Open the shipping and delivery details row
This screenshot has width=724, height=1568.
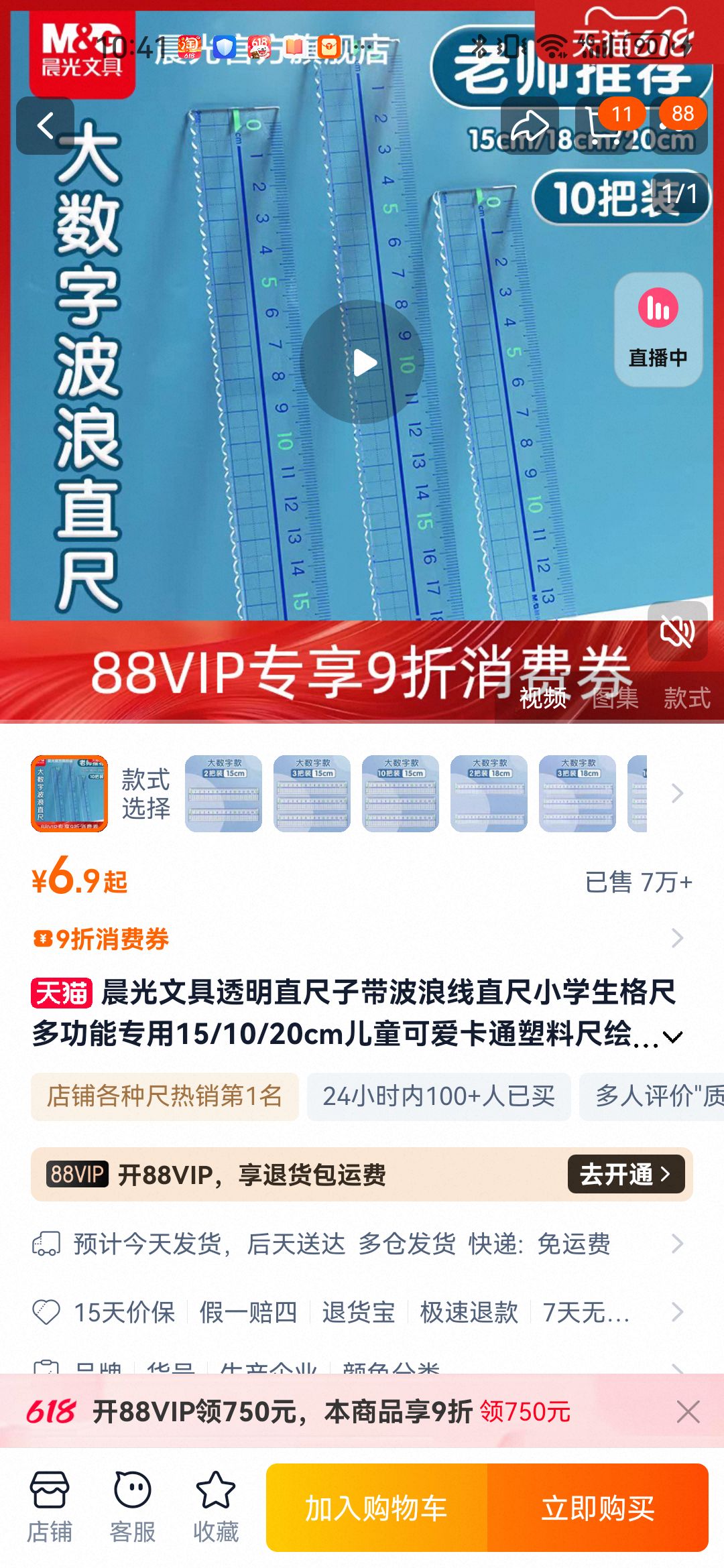point(362,1244)
